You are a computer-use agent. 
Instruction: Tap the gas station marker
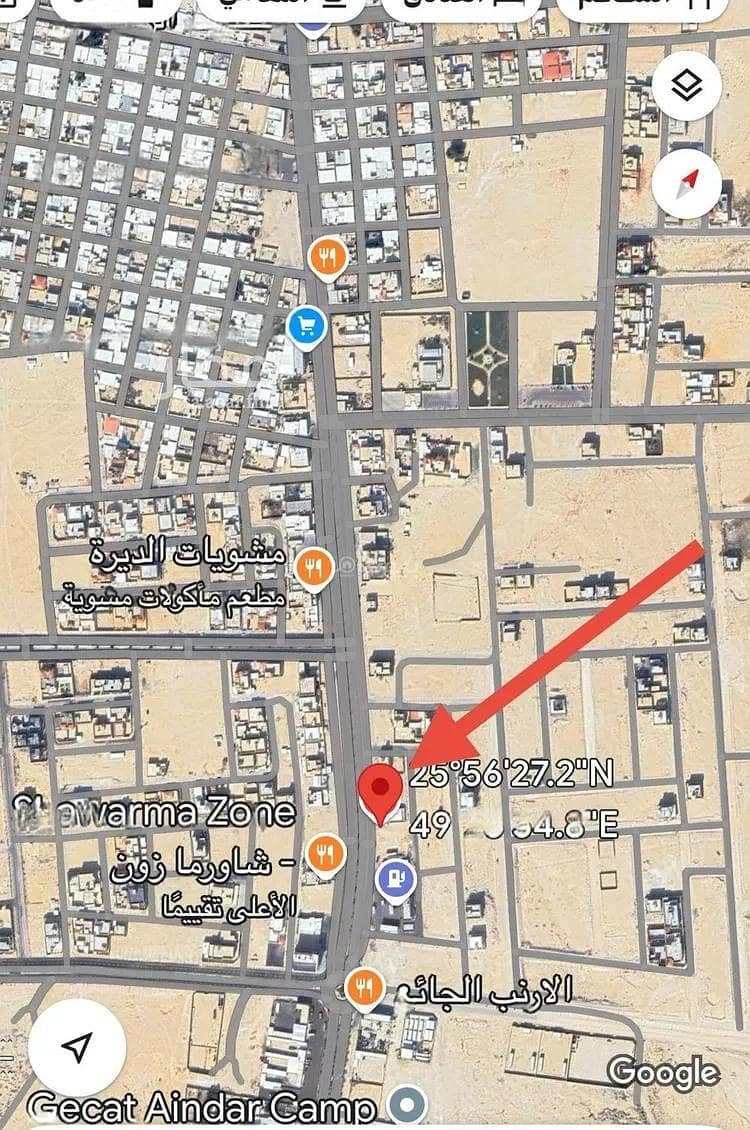pyautogui.click(x=396, y=879)
